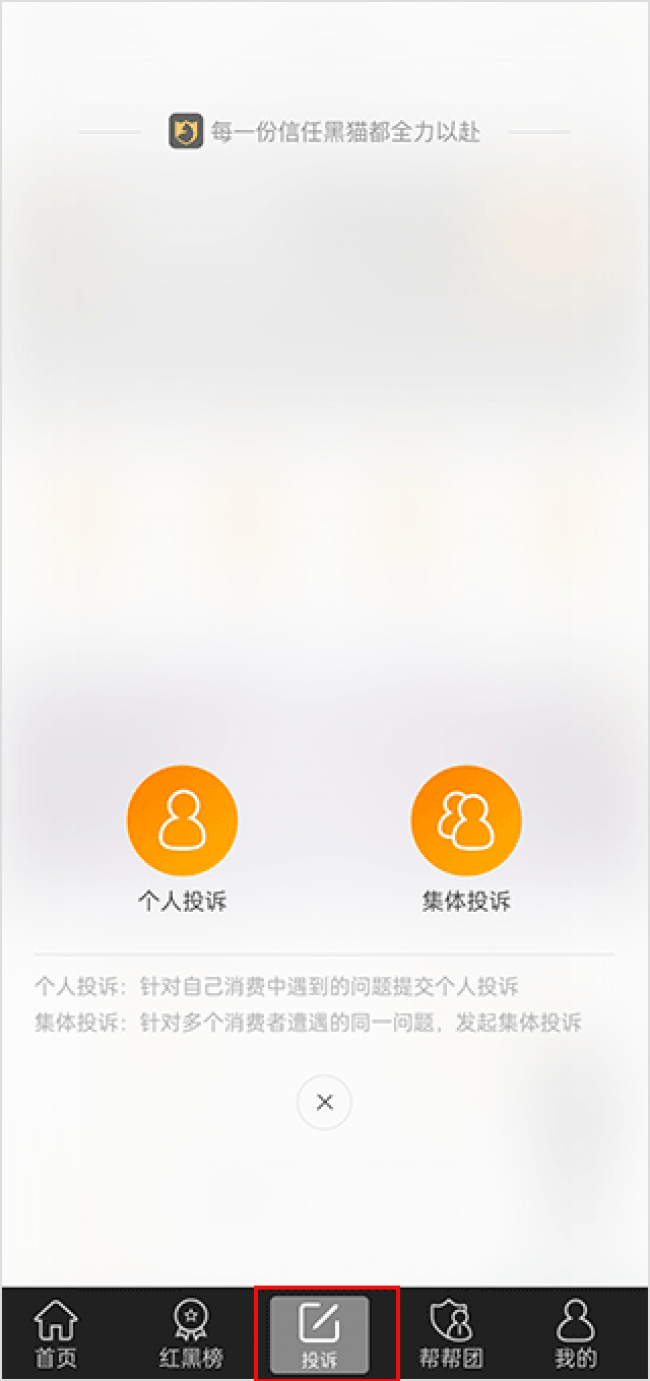Open the 帮帮团 tab

(450, 1333)
